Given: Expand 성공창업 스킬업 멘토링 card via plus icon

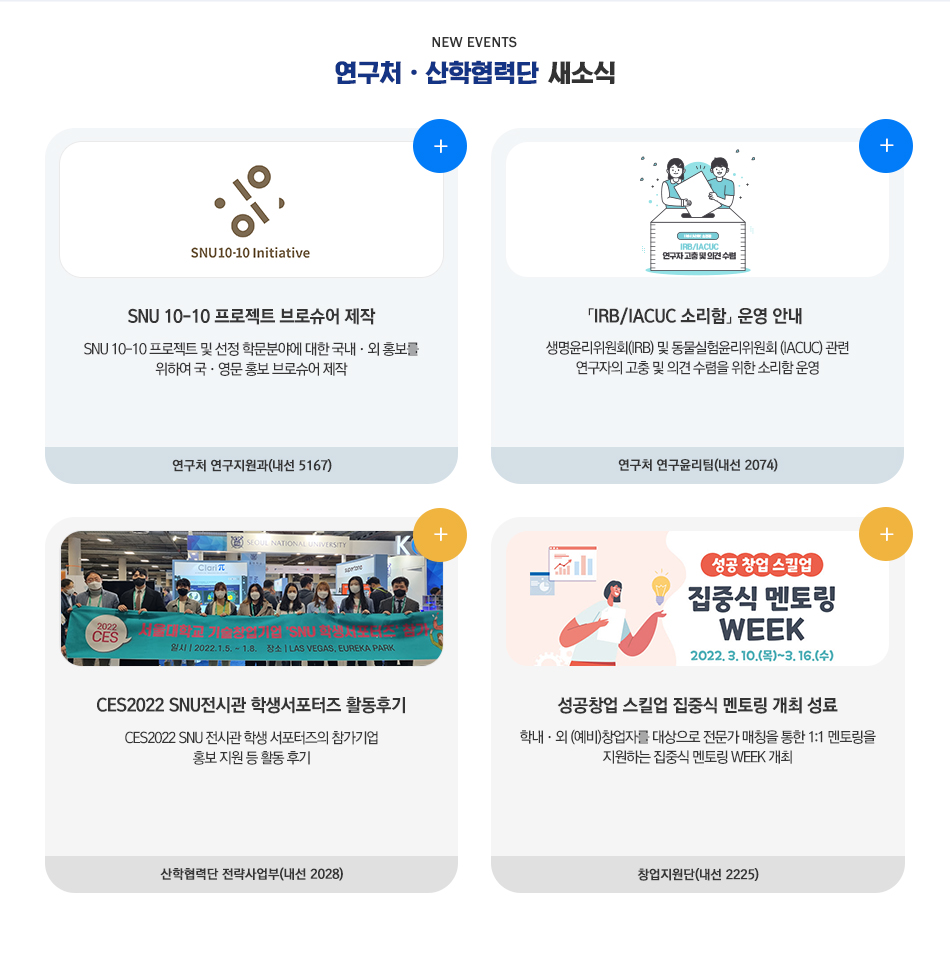Looking at the screenshot, I should tap(886, 535).
